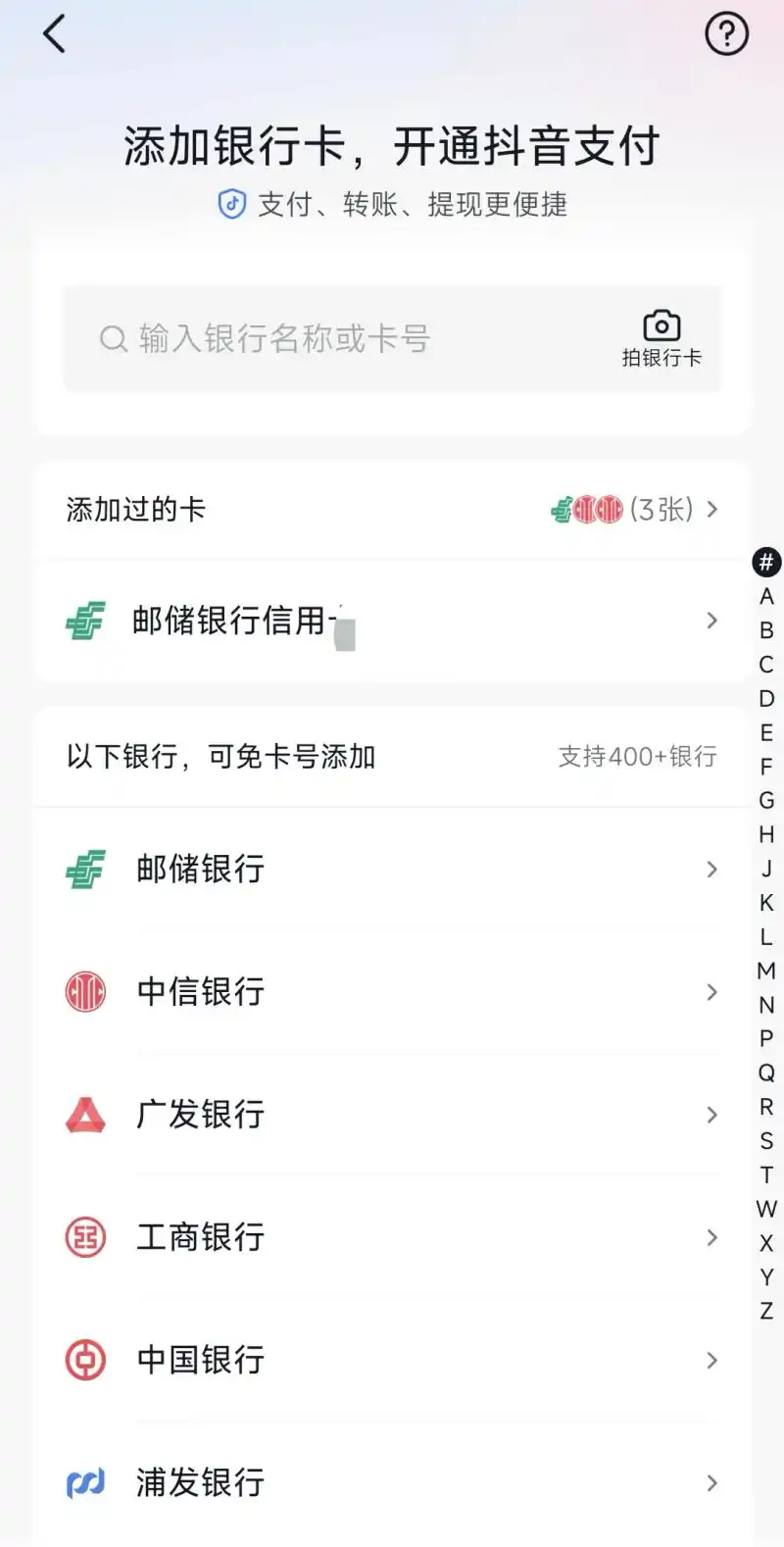Open camera via 拍银行卡 icon
Screen dimensions: 784x1547
[x=661, y=324]
